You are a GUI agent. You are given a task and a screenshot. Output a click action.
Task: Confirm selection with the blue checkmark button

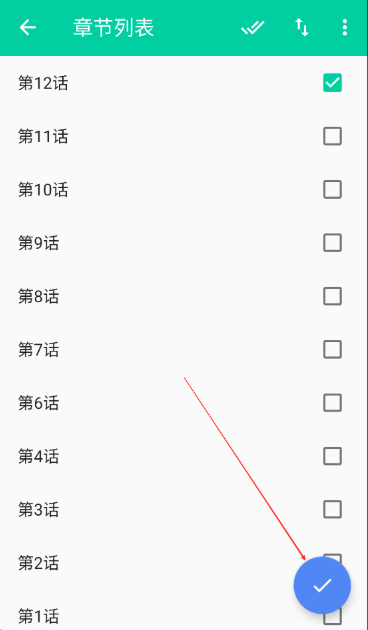point(322,585)
